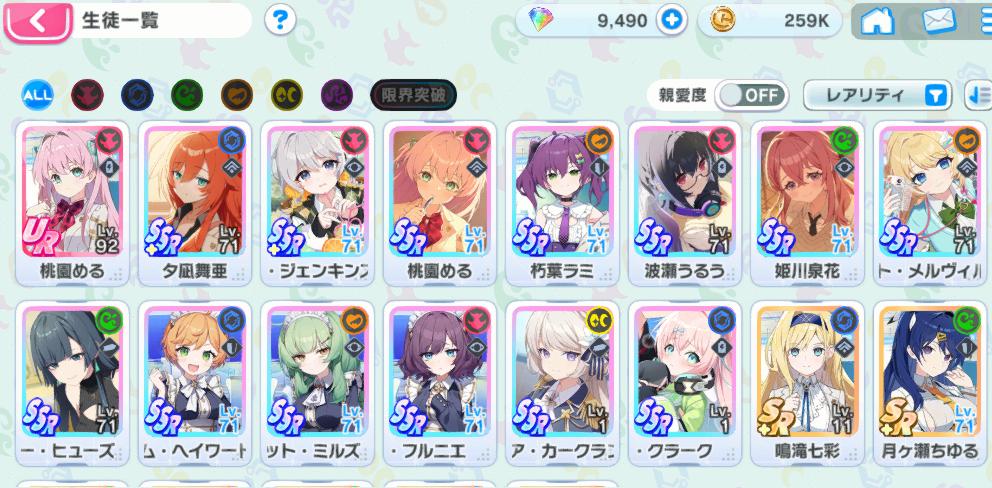Toggle the 親愛度 switch

coord(751,95)
